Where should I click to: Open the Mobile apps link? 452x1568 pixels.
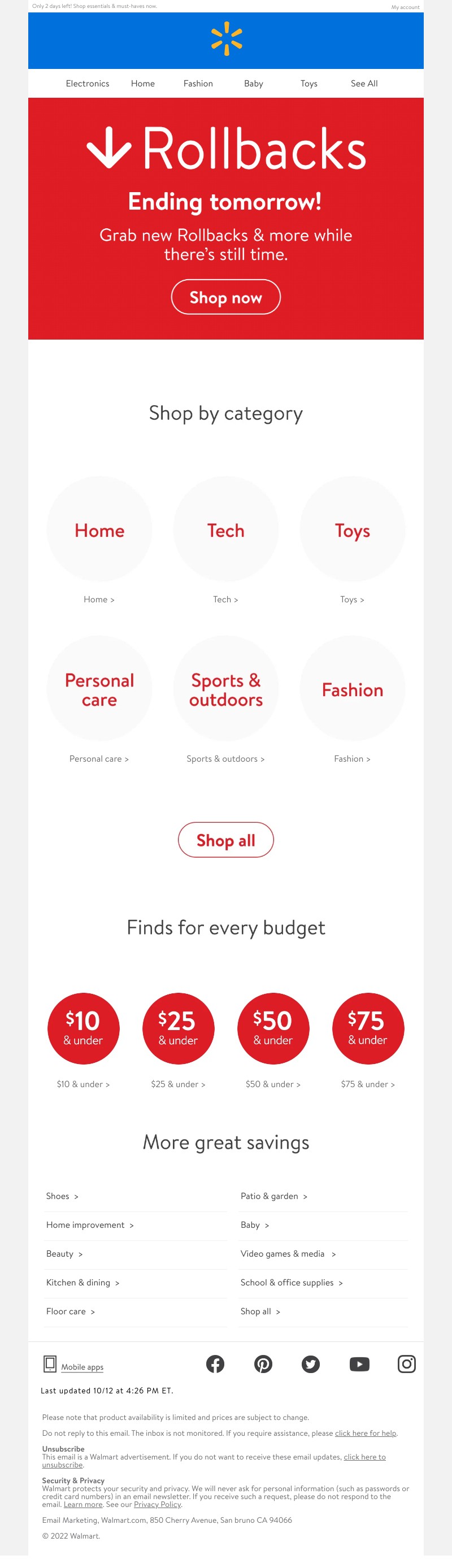82,1367
